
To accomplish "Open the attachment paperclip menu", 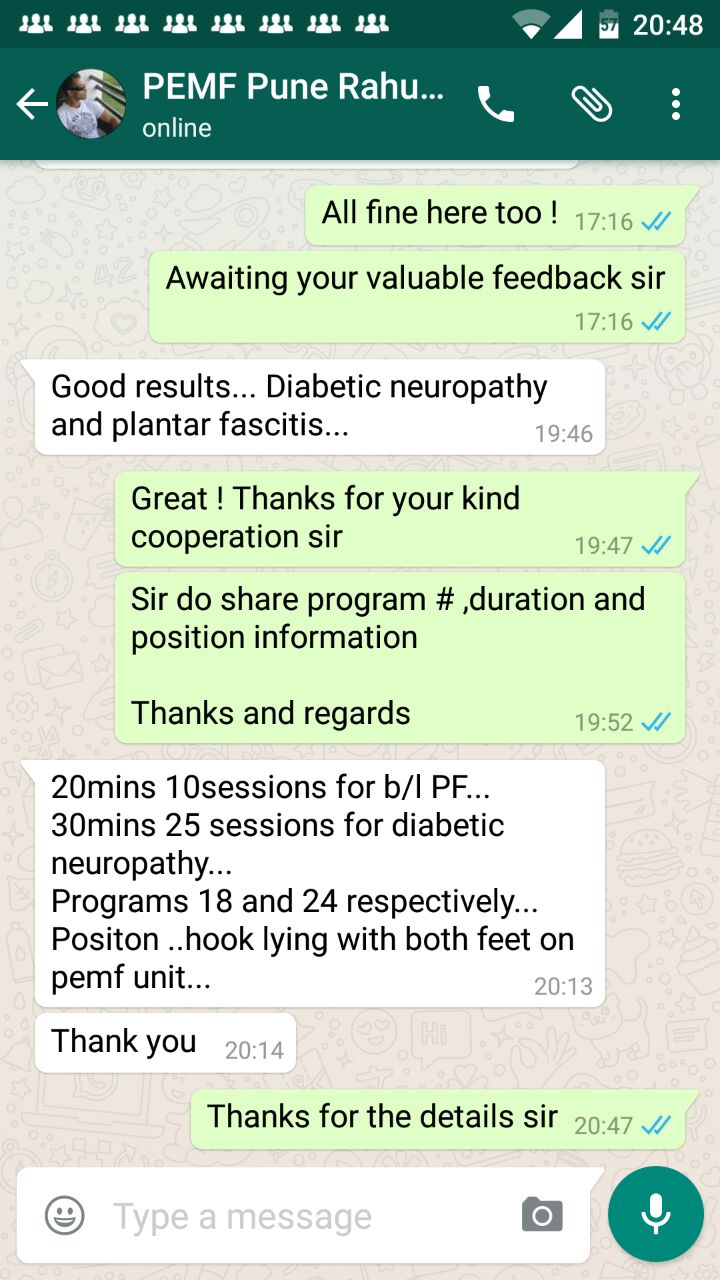I will (592, 104).
